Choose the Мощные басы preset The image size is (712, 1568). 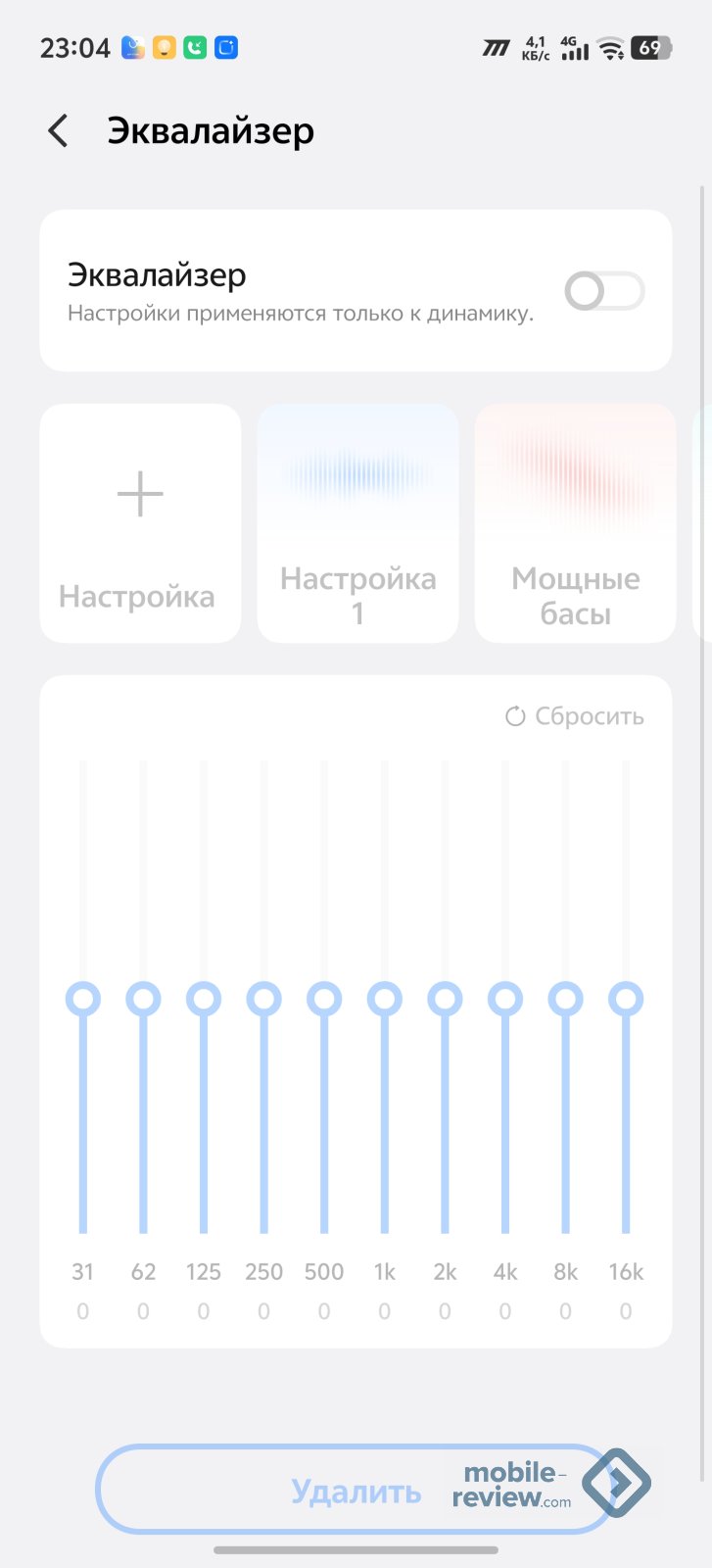click(575, 523)
